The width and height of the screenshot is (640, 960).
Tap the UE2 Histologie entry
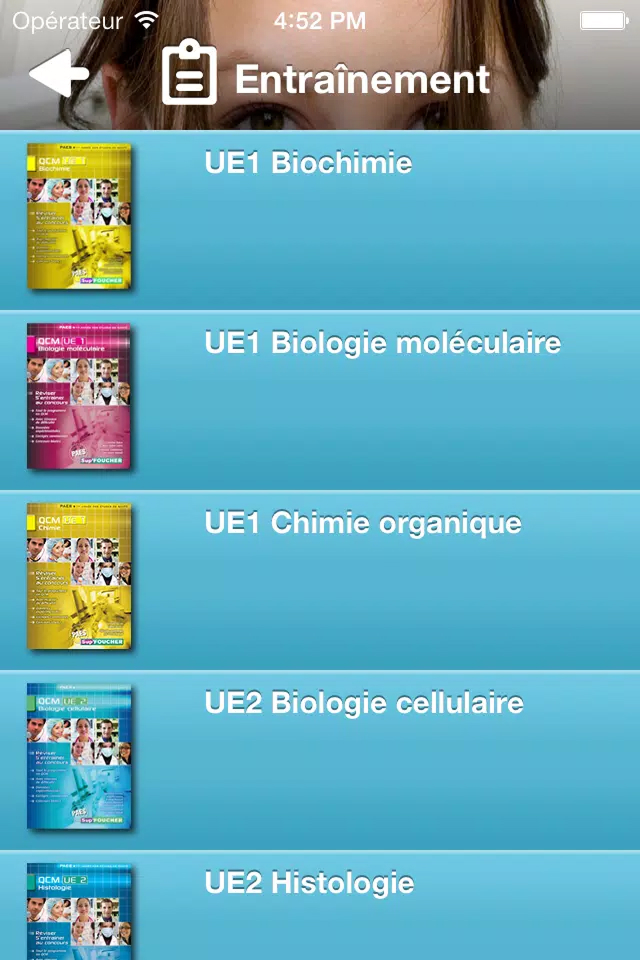click(x=309, y=884)
